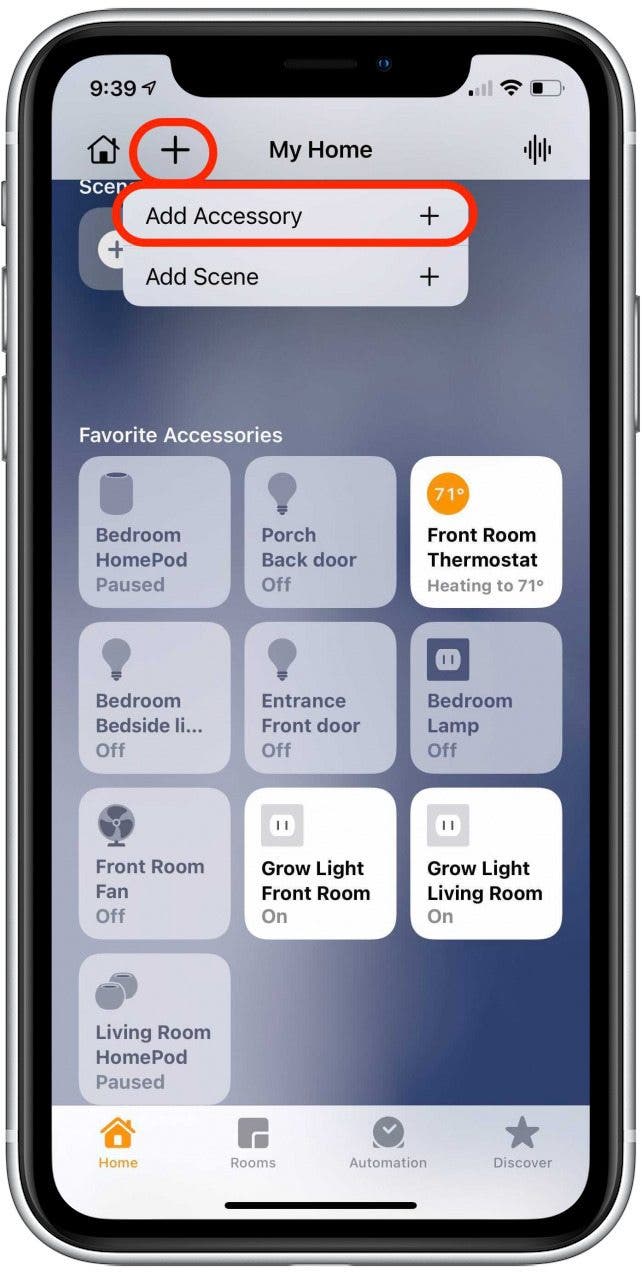Screen dimensions: 642x1274
Task: Toggle the Bedroom Lamp outlet tile
Action: [x=486, y=698]
